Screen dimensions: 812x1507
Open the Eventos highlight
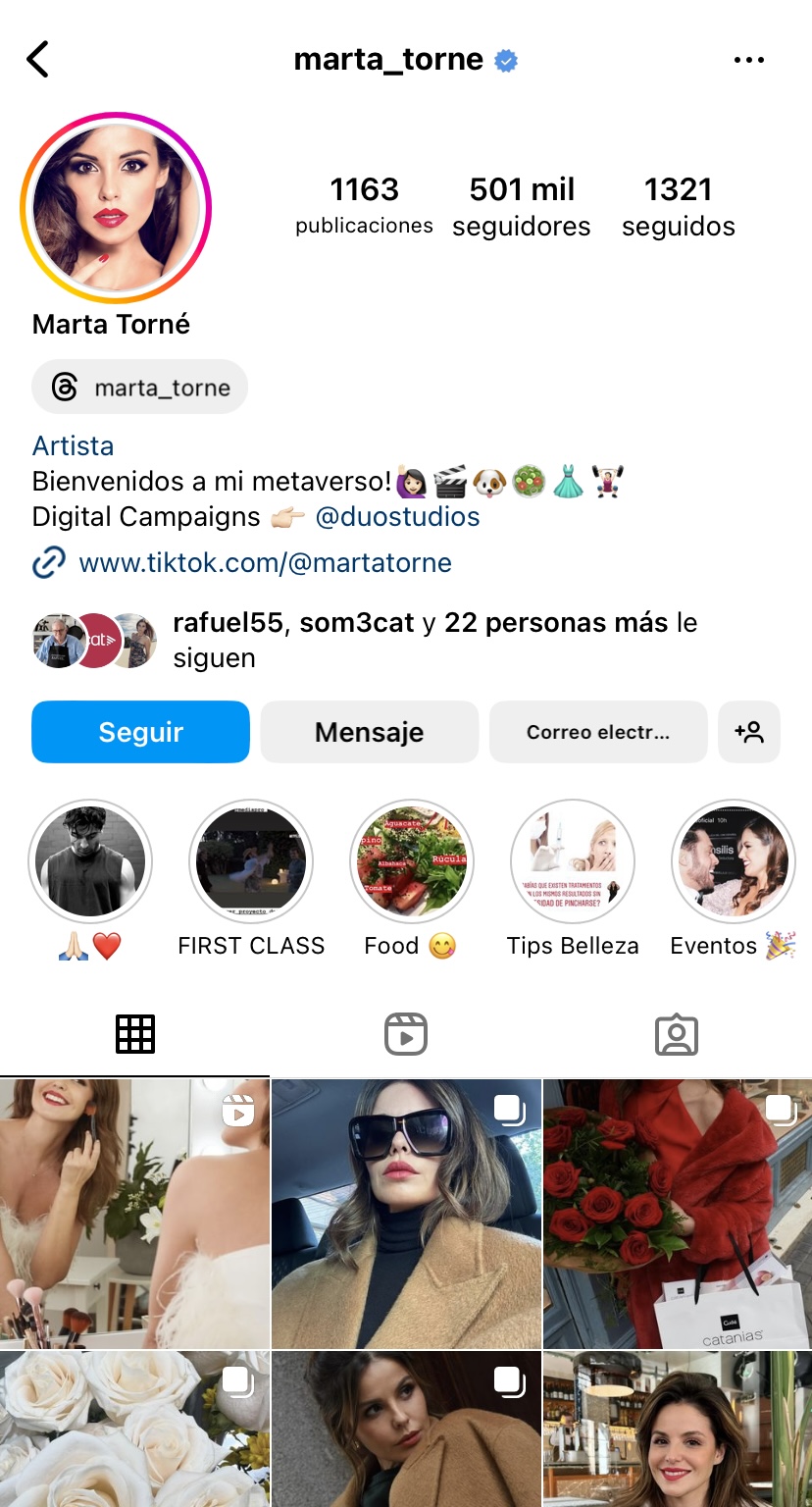[x=733, y=861]
